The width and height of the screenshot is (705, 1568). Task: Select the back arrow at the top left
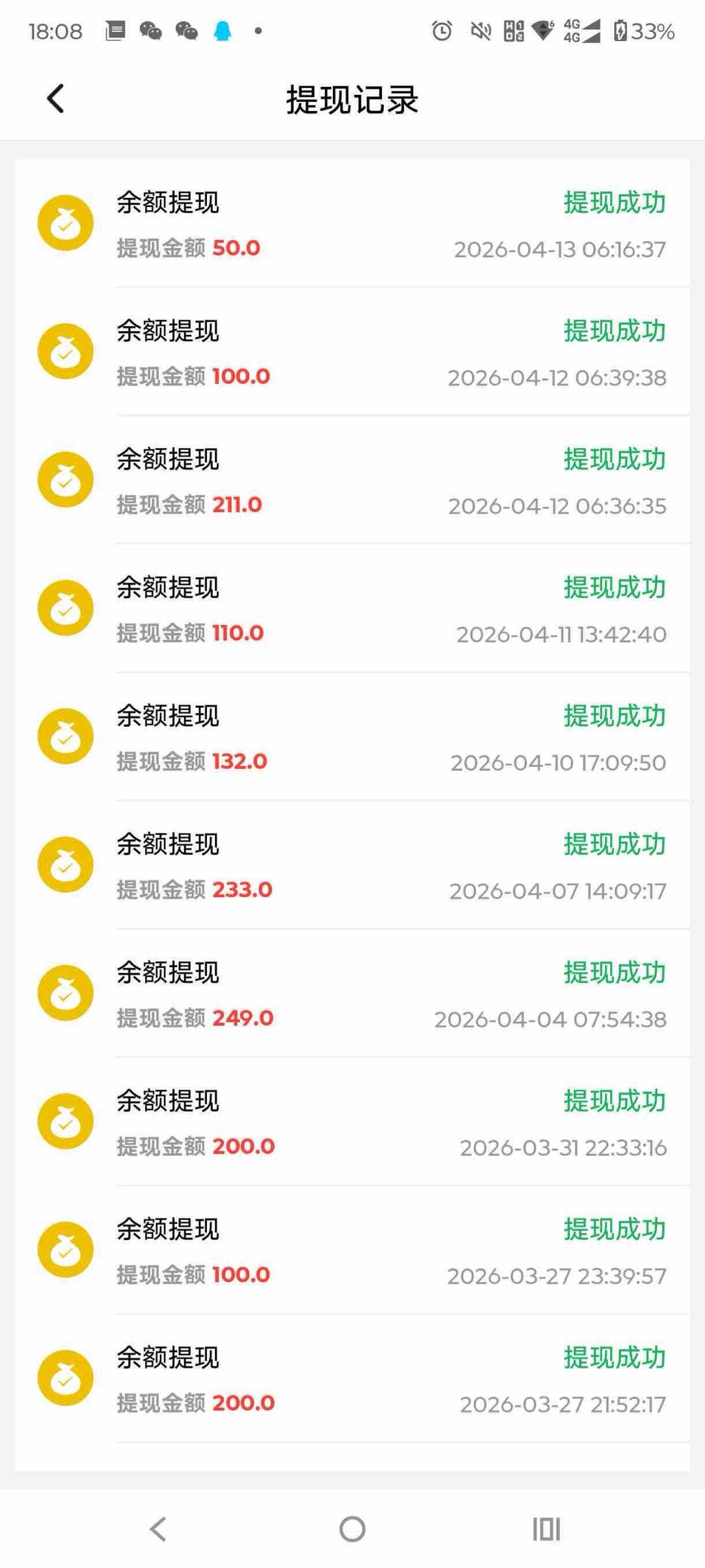click(x=55, y=99)
